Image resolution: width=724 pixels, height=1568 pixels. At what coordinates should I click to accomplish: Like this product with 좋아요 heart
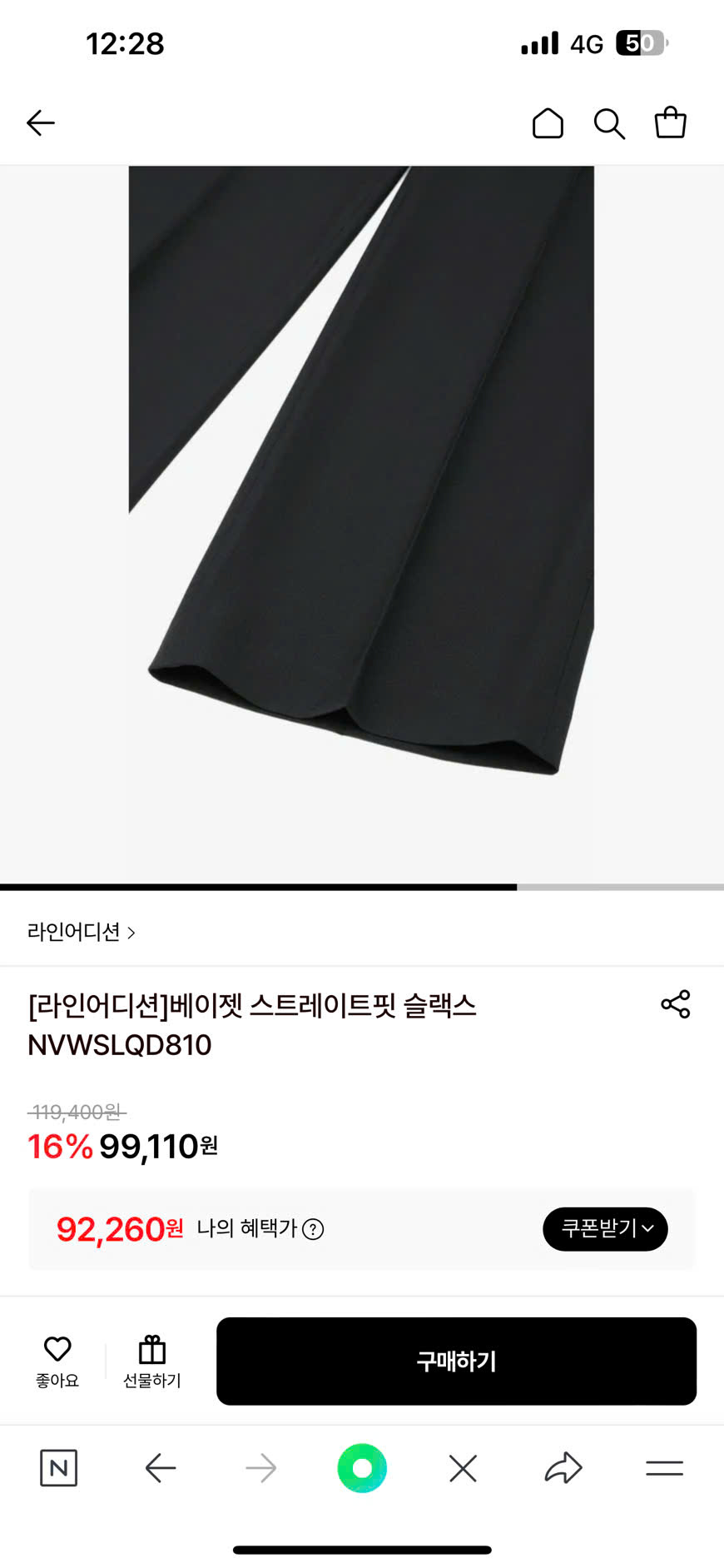point(57,1361)
